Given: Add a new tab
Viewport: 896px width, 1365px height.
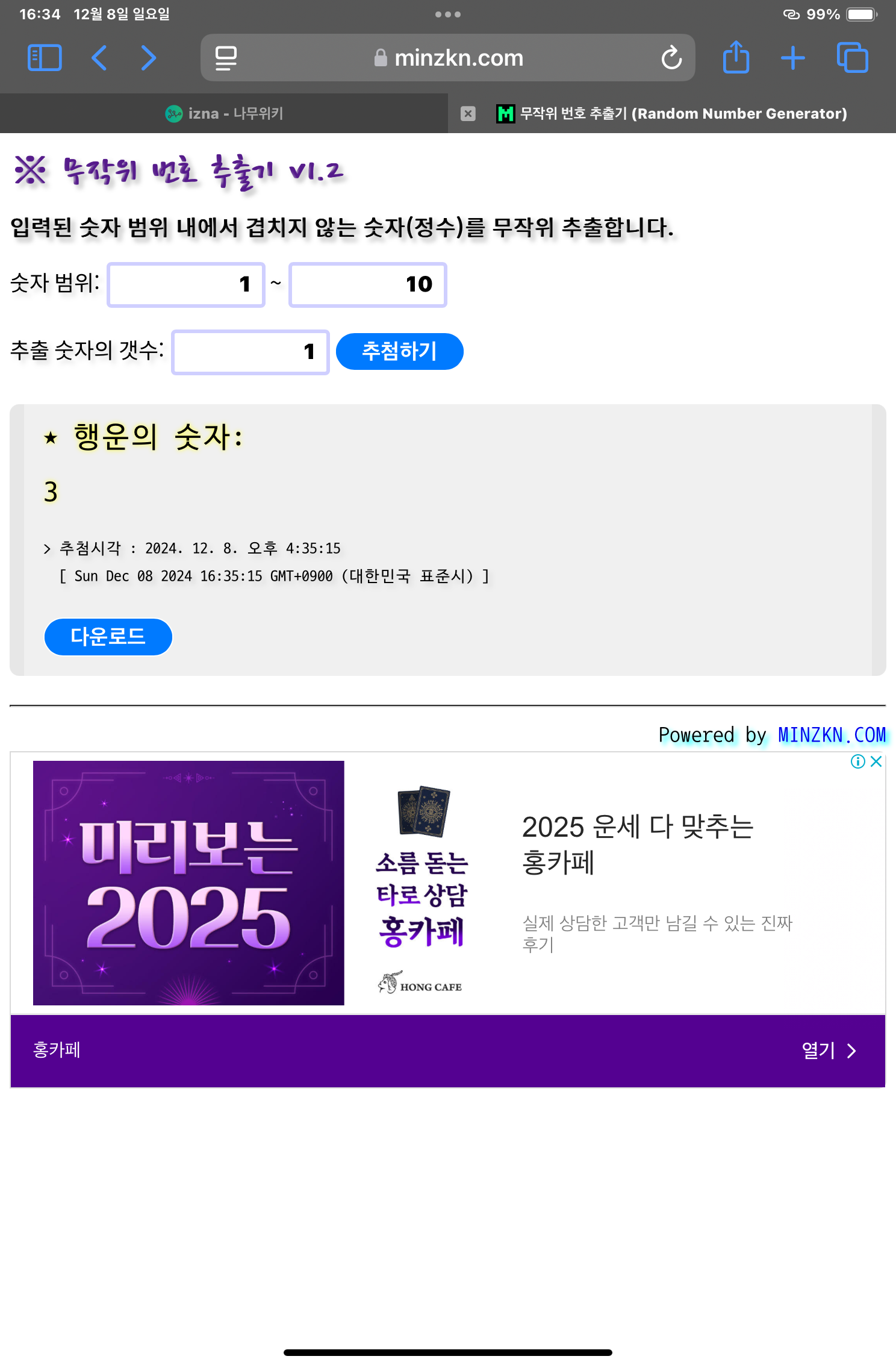Looking at the screenshot, I should (793, 58).
